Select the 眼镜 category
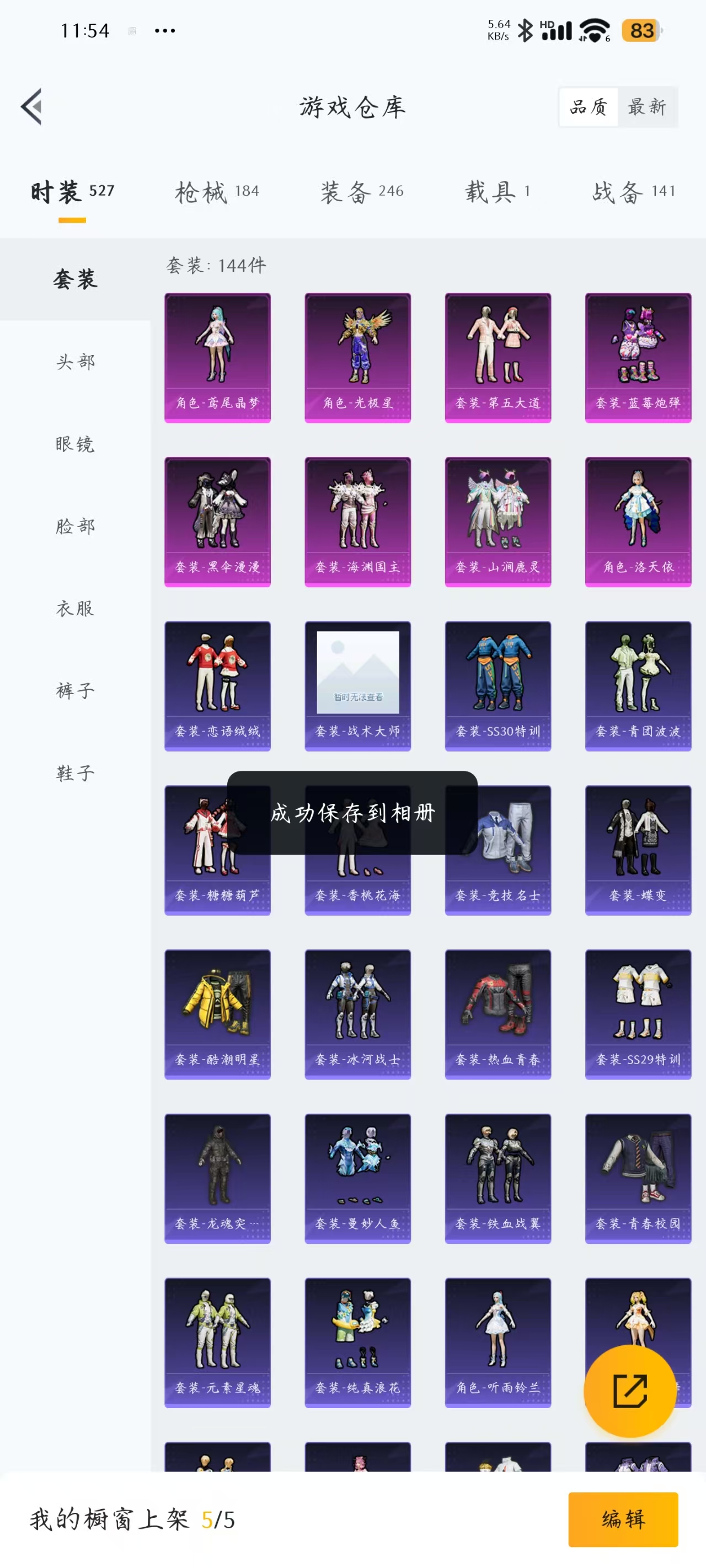 tap(75, 444)
